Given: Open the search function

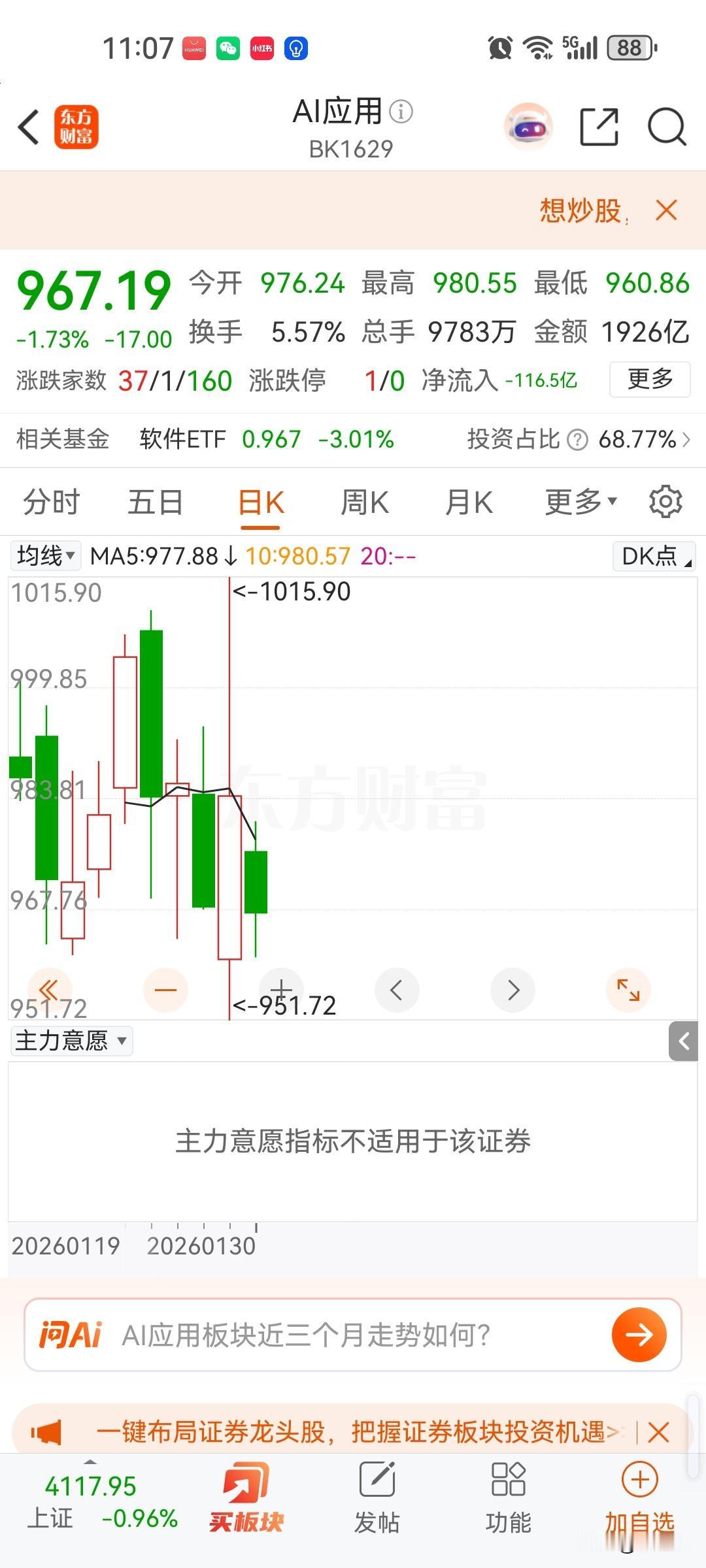Looking at the screenshot, I should (x=665, y=126).
